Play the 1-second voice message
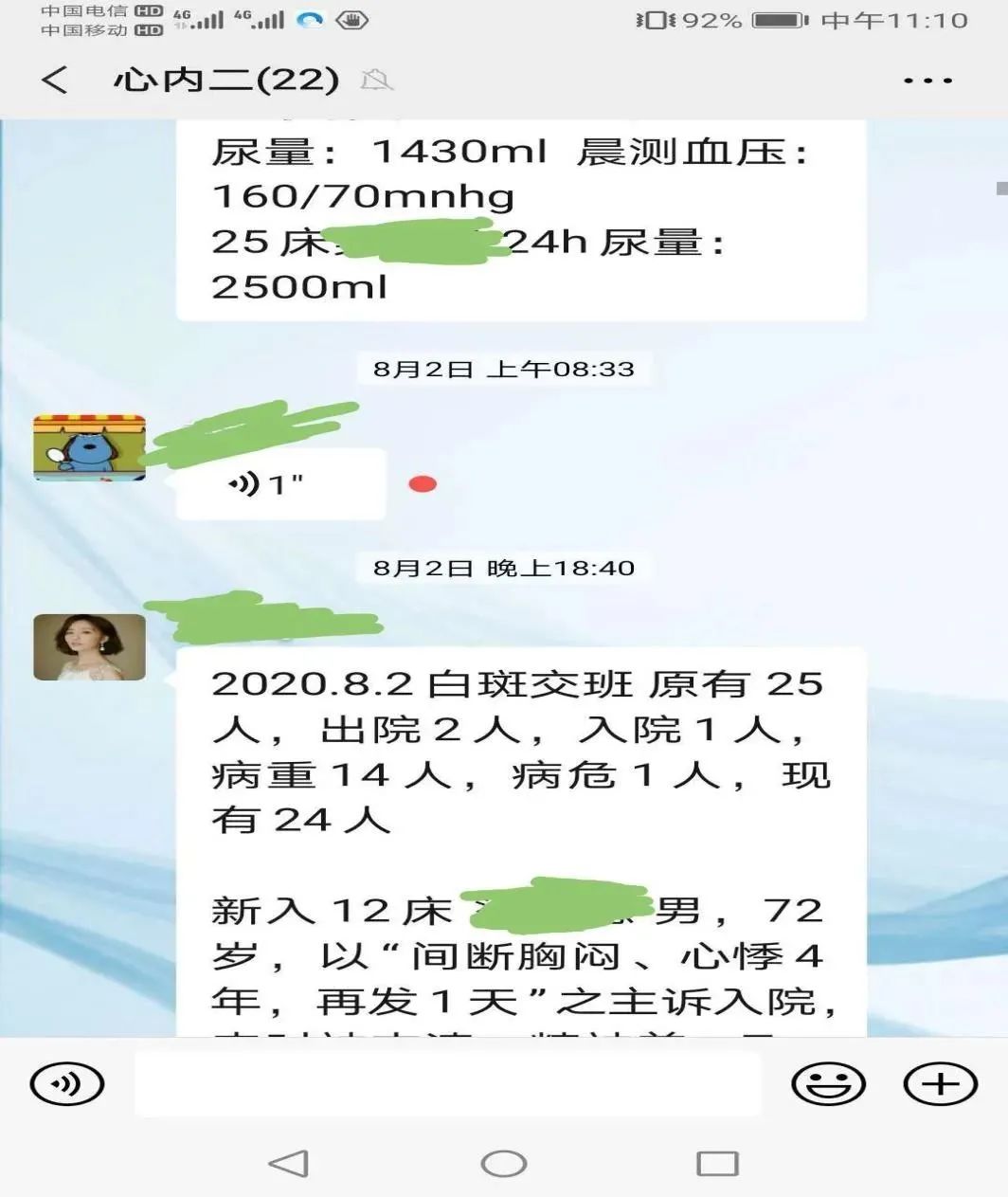The width and height of the screenshot is (1008, 1197). click(x=280, y=484)
